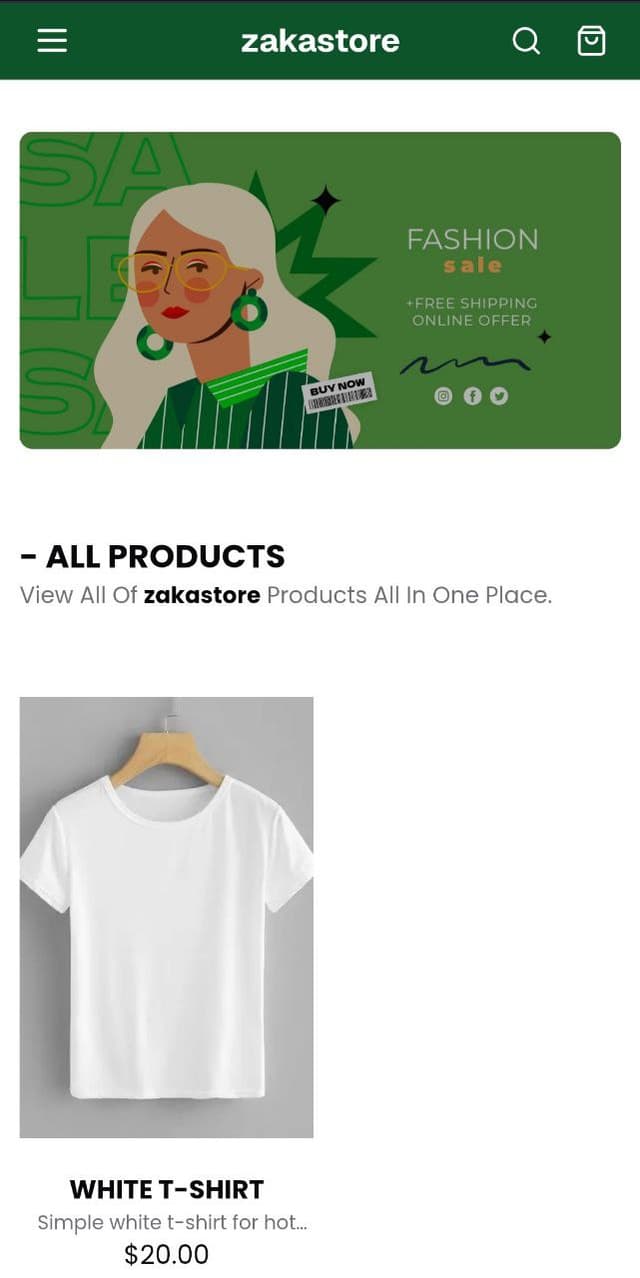Open the hamburger drawer menu
Viewport: 640px width, 1278px height.
52,40
